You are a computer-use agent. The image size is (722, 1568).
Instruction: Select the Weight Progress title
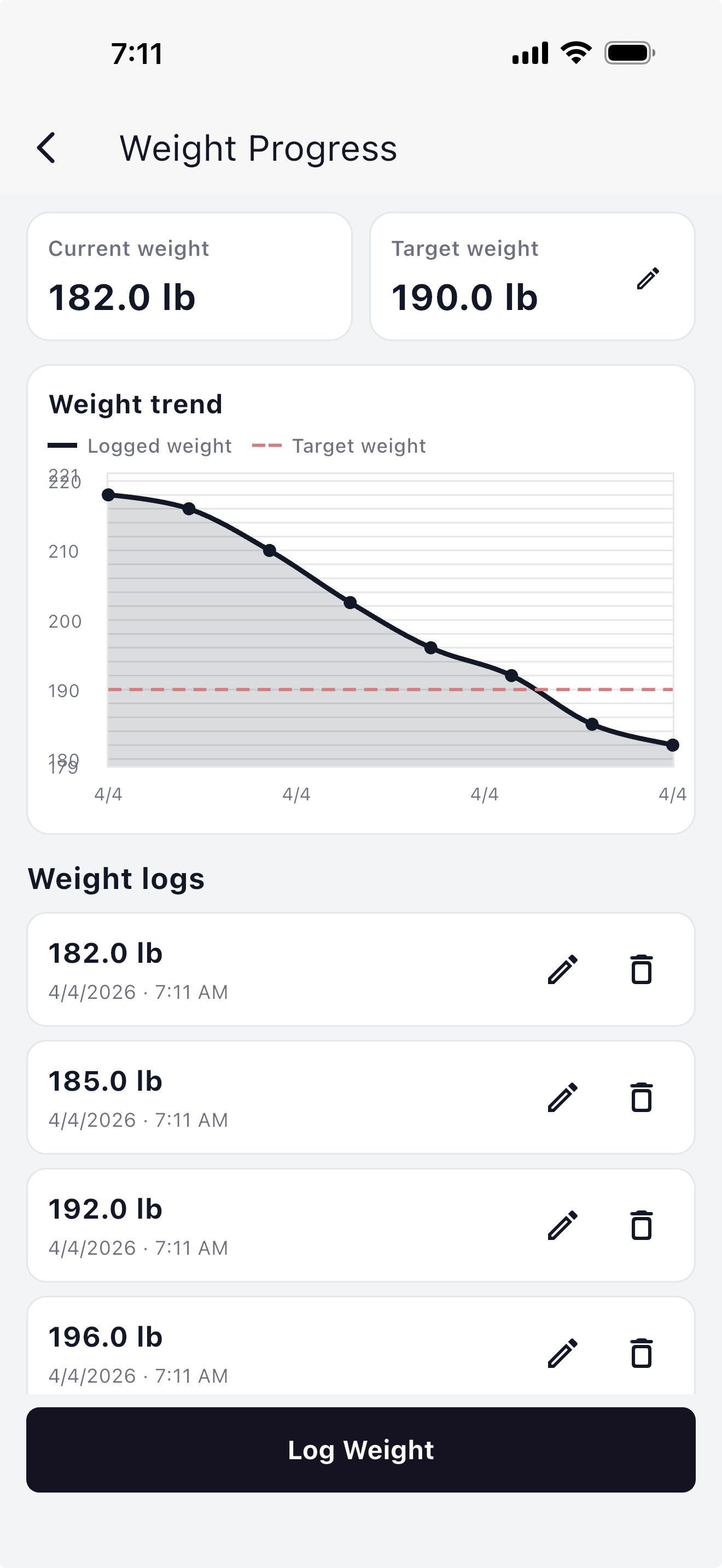(x=258, y=148)
